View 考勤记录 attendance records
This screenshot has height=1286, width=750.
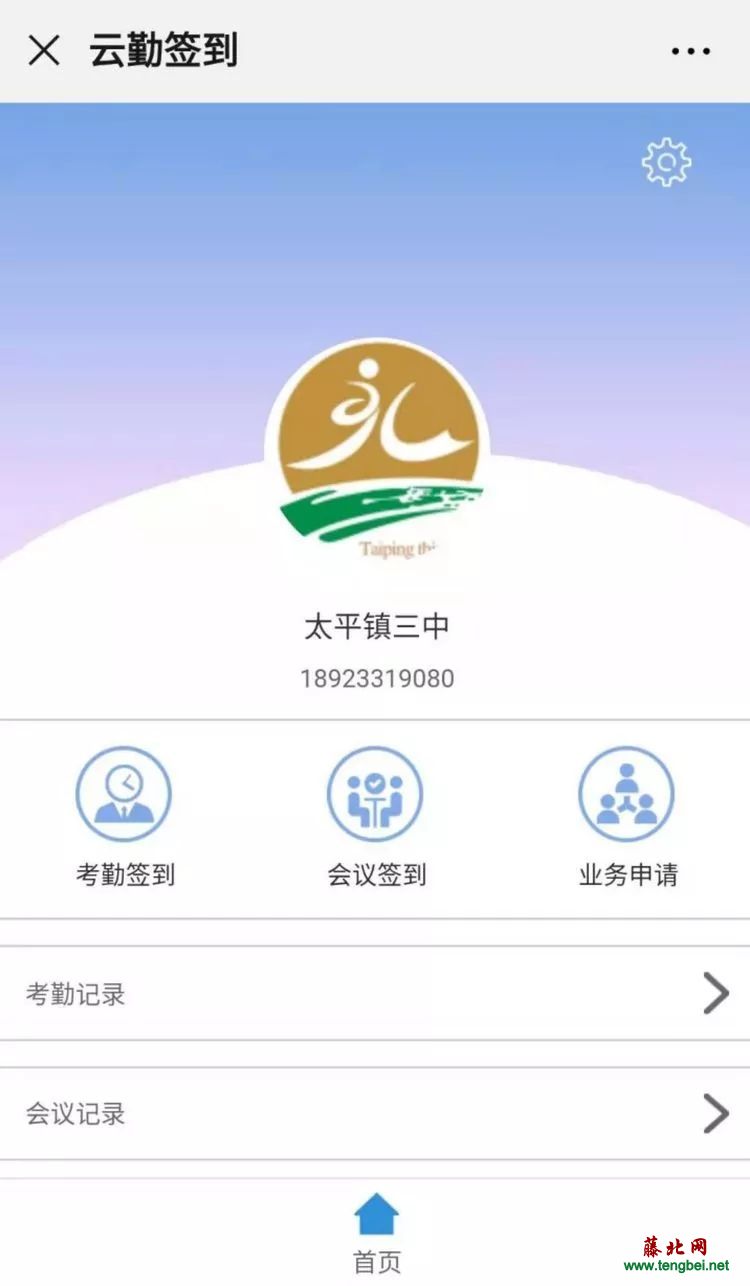[375, 994]
